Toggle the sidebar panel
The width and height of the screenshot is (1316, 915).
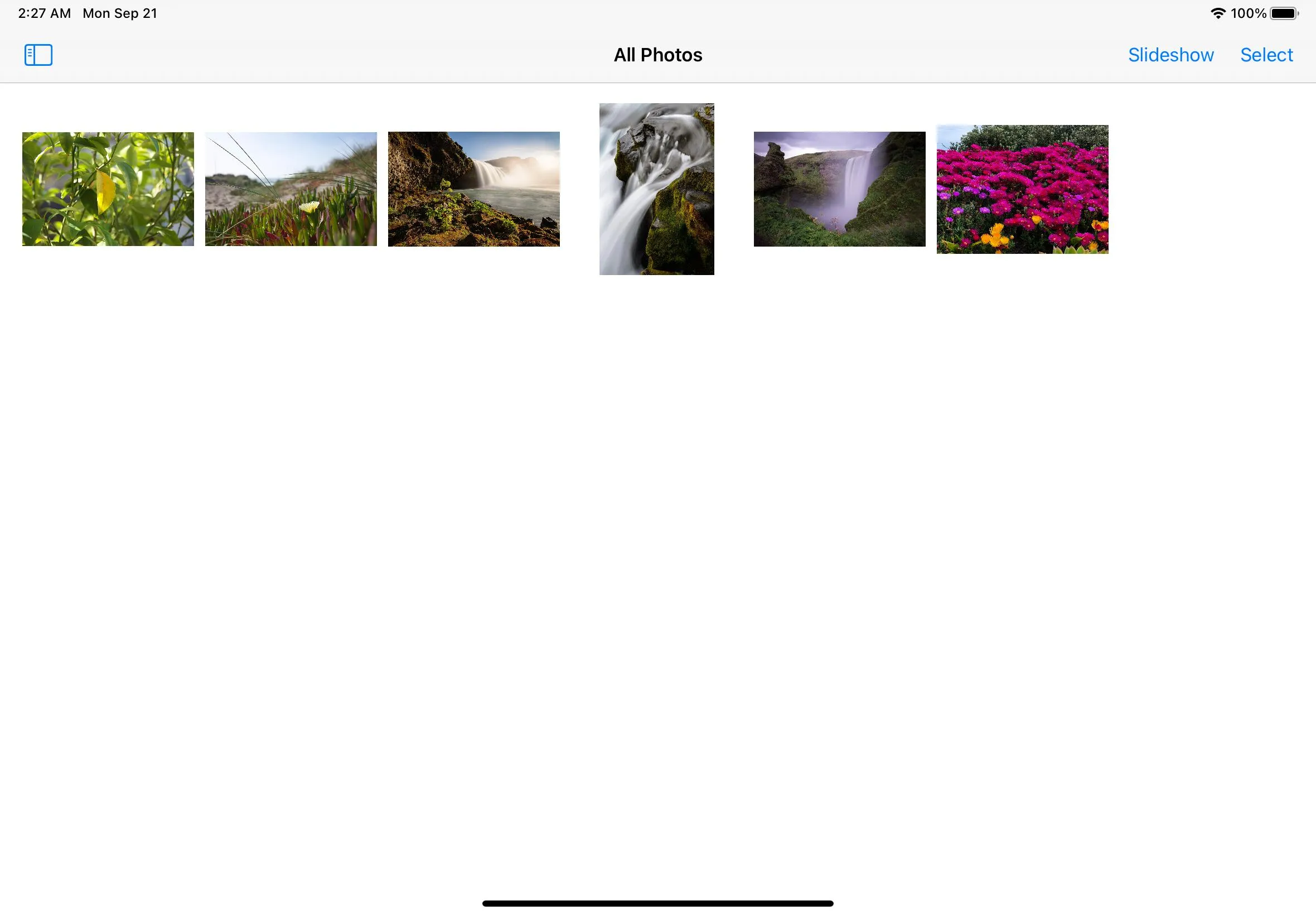pyautogui.click(x=38, y=55)
